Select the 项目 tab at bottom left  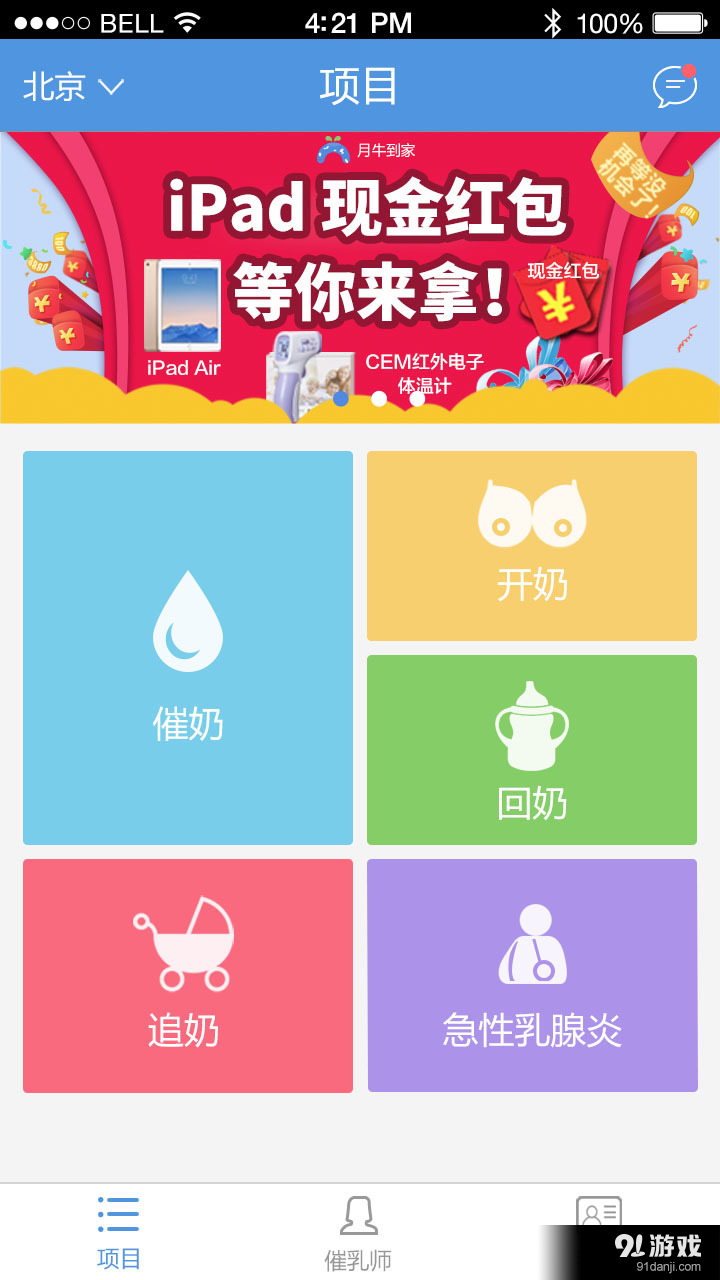point(118,1230)
